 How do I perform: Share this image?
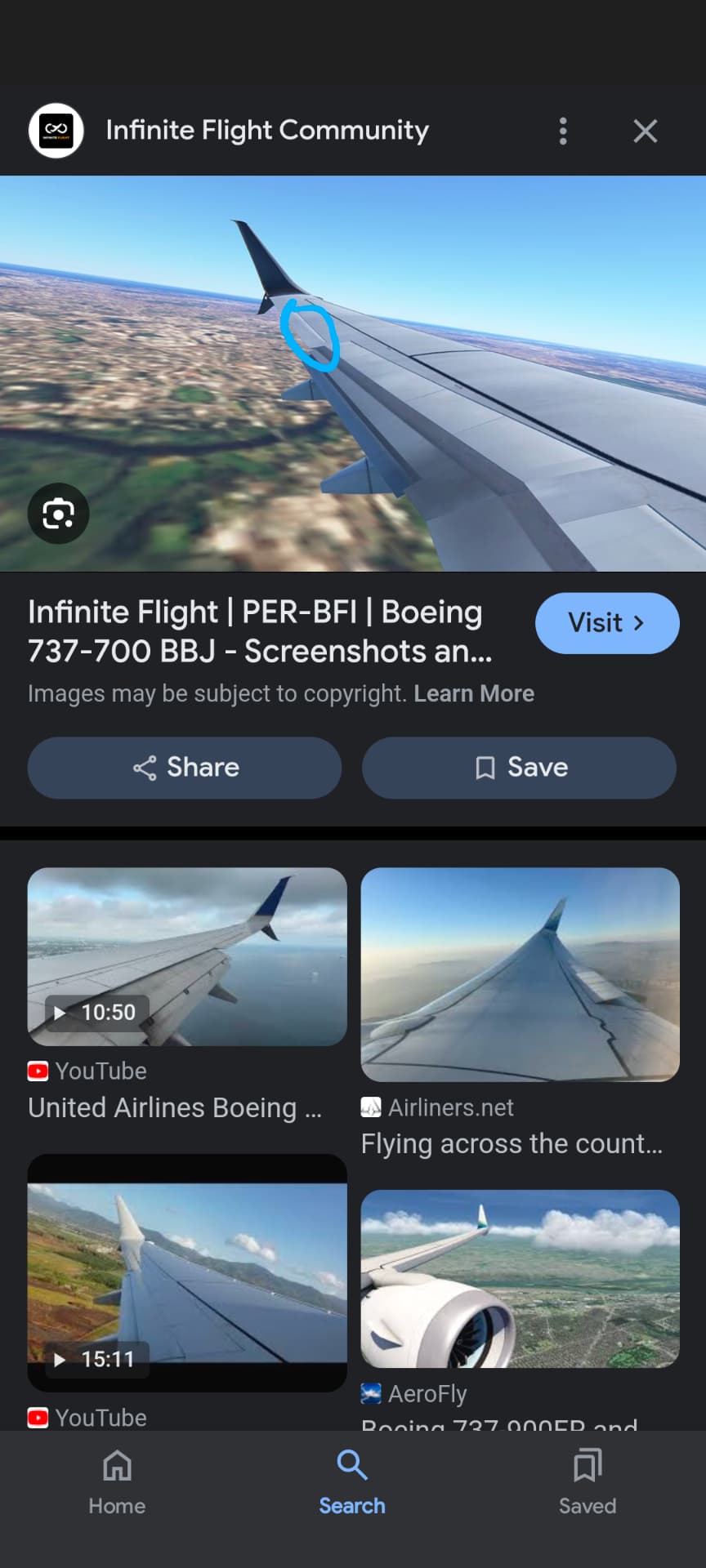click(185, 768)
